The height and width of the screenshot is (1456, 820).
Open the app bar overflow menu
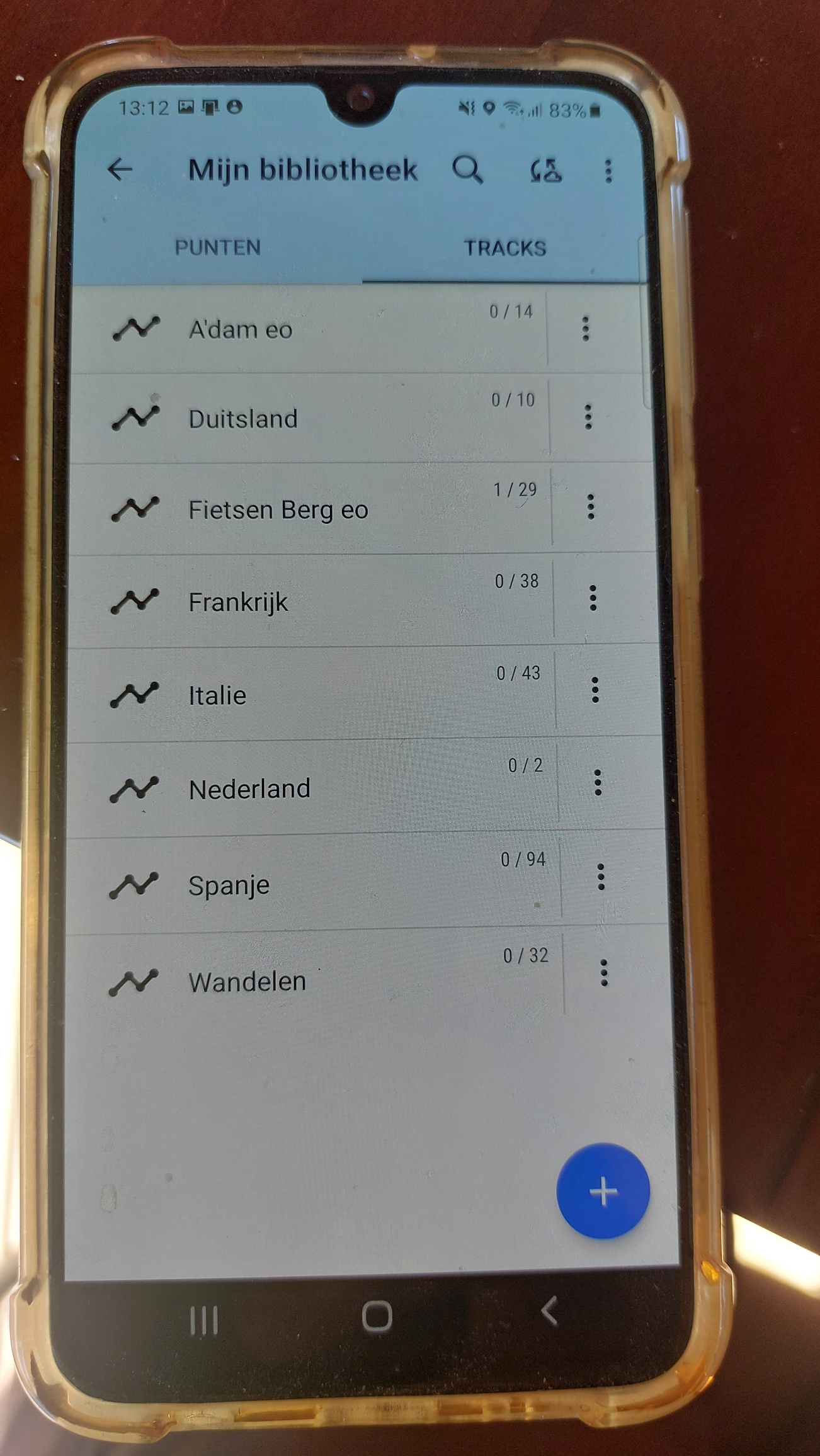(608, 171)
